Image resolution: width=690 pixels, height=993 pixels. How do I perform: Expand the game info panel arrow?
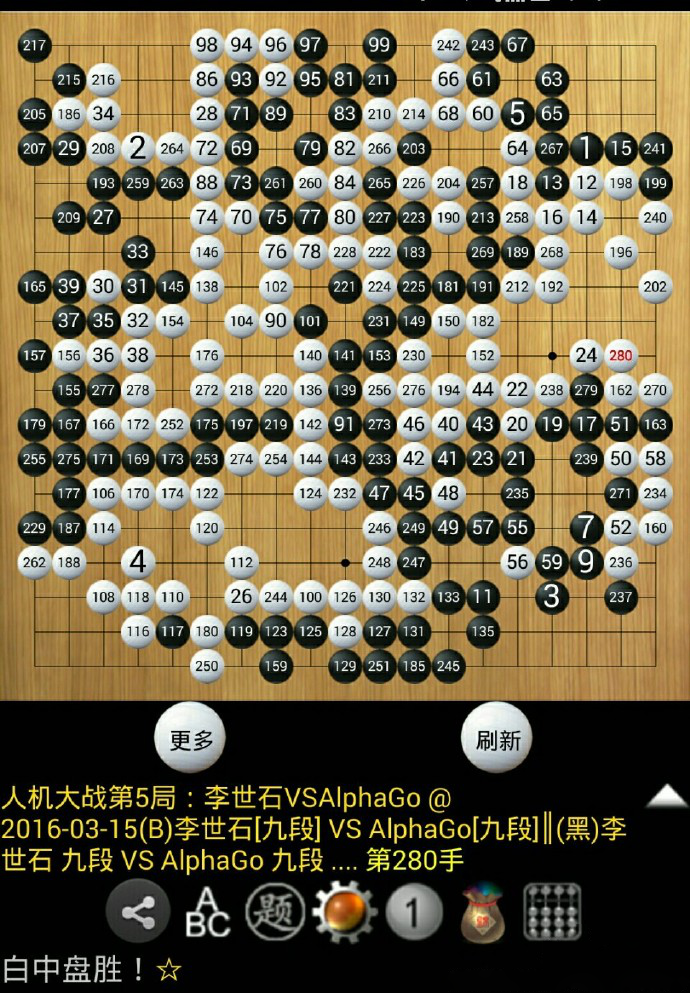pos(665,797)
